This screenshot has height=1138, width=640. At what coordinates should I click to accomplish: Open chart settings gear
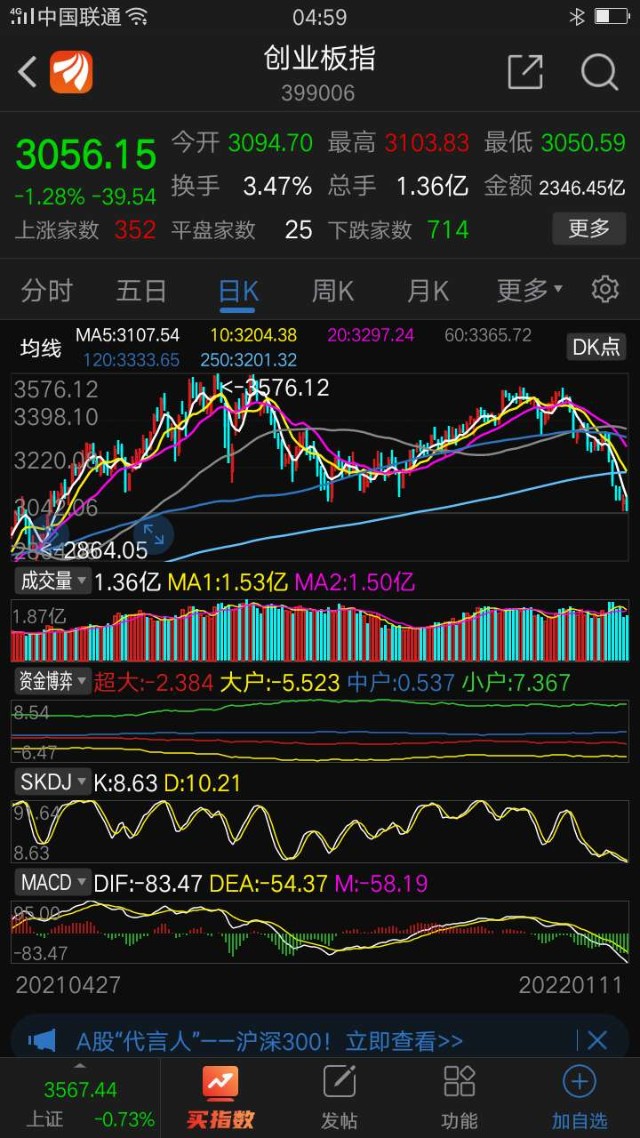click(x=604, y=290)
